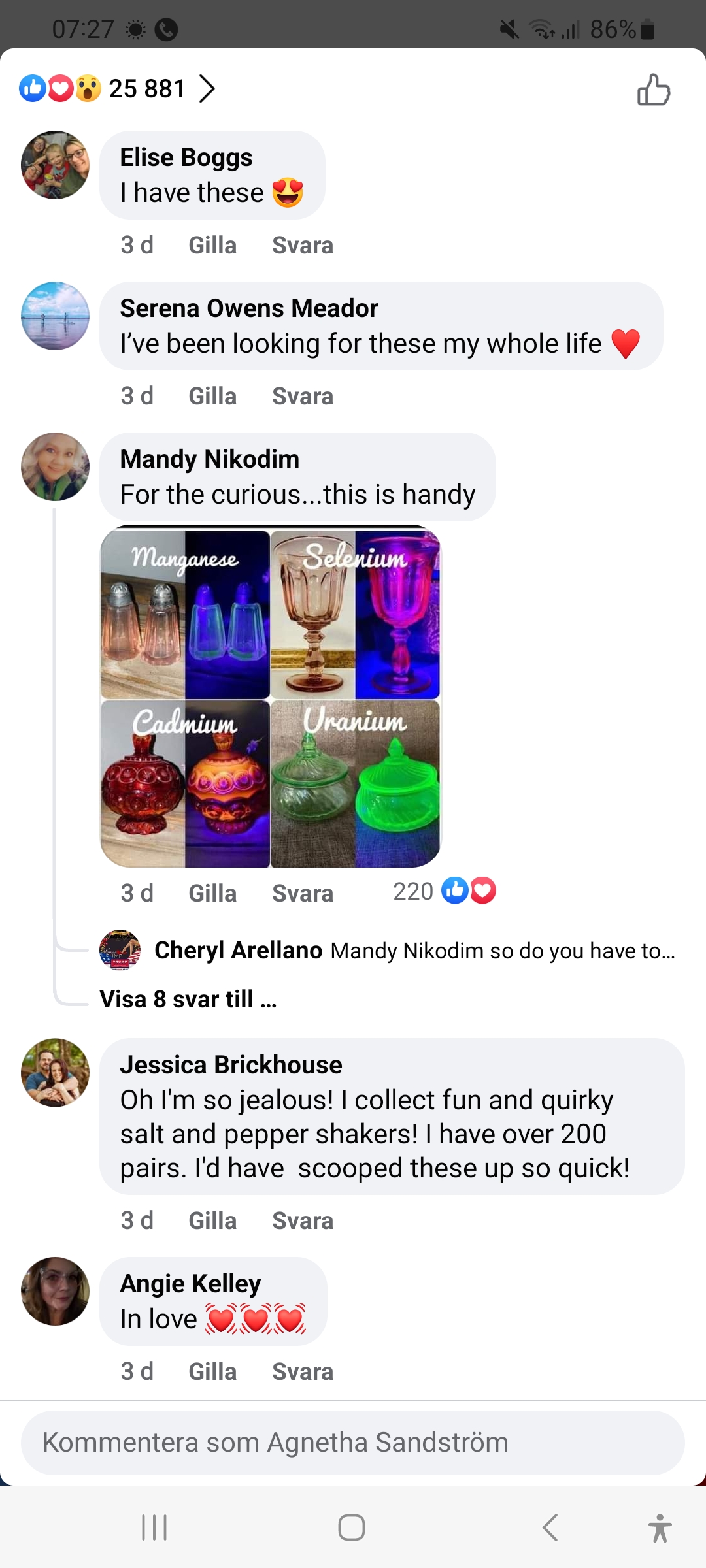Open Mandy Nikodim's glass elements image
The width and height of the screenshot is (706, 1568).
pos(271,697)
